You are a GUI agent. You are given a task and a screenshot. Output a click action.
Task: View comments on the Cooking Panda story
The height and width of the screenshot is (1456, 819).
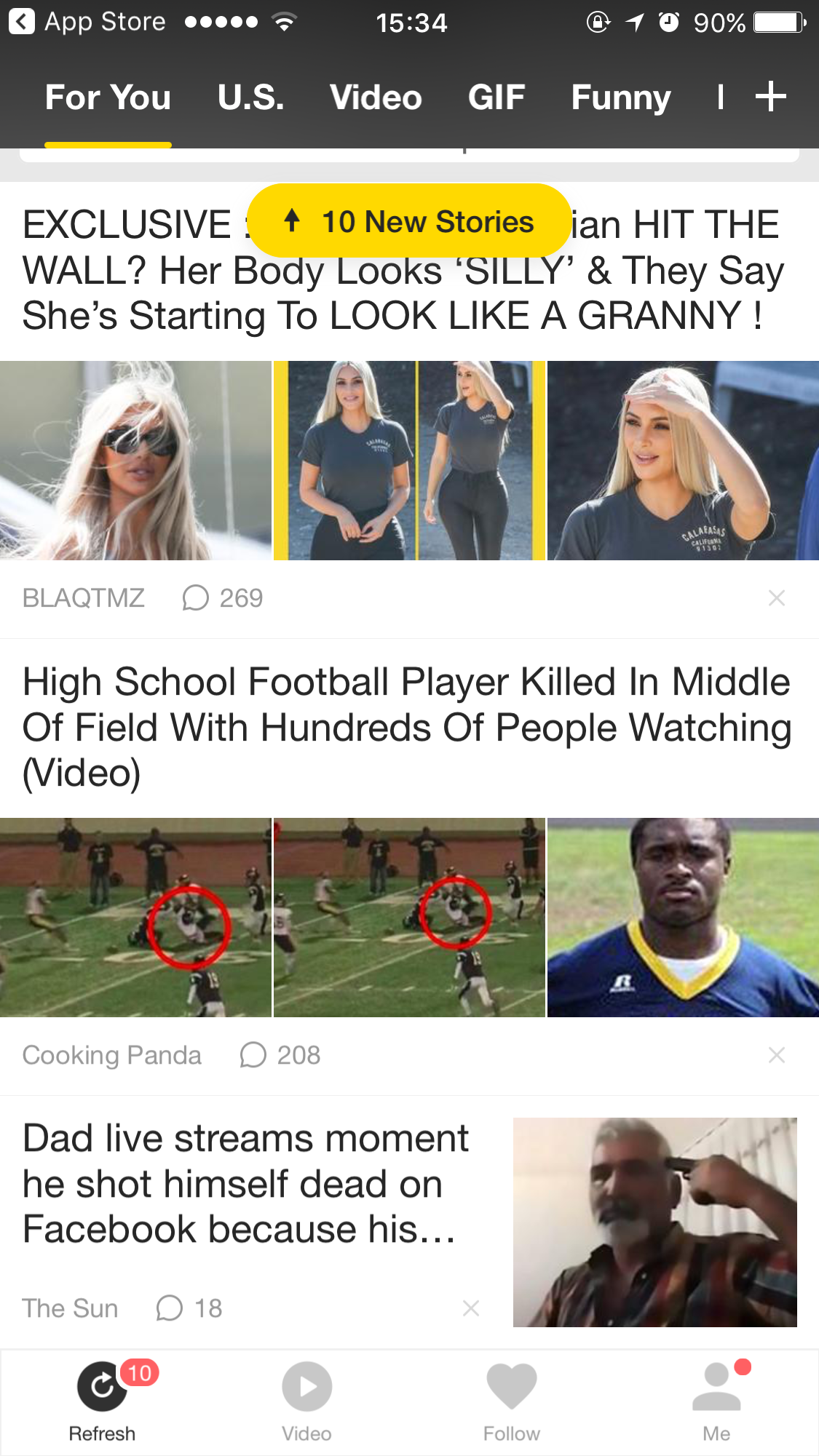click(280, 1055)
